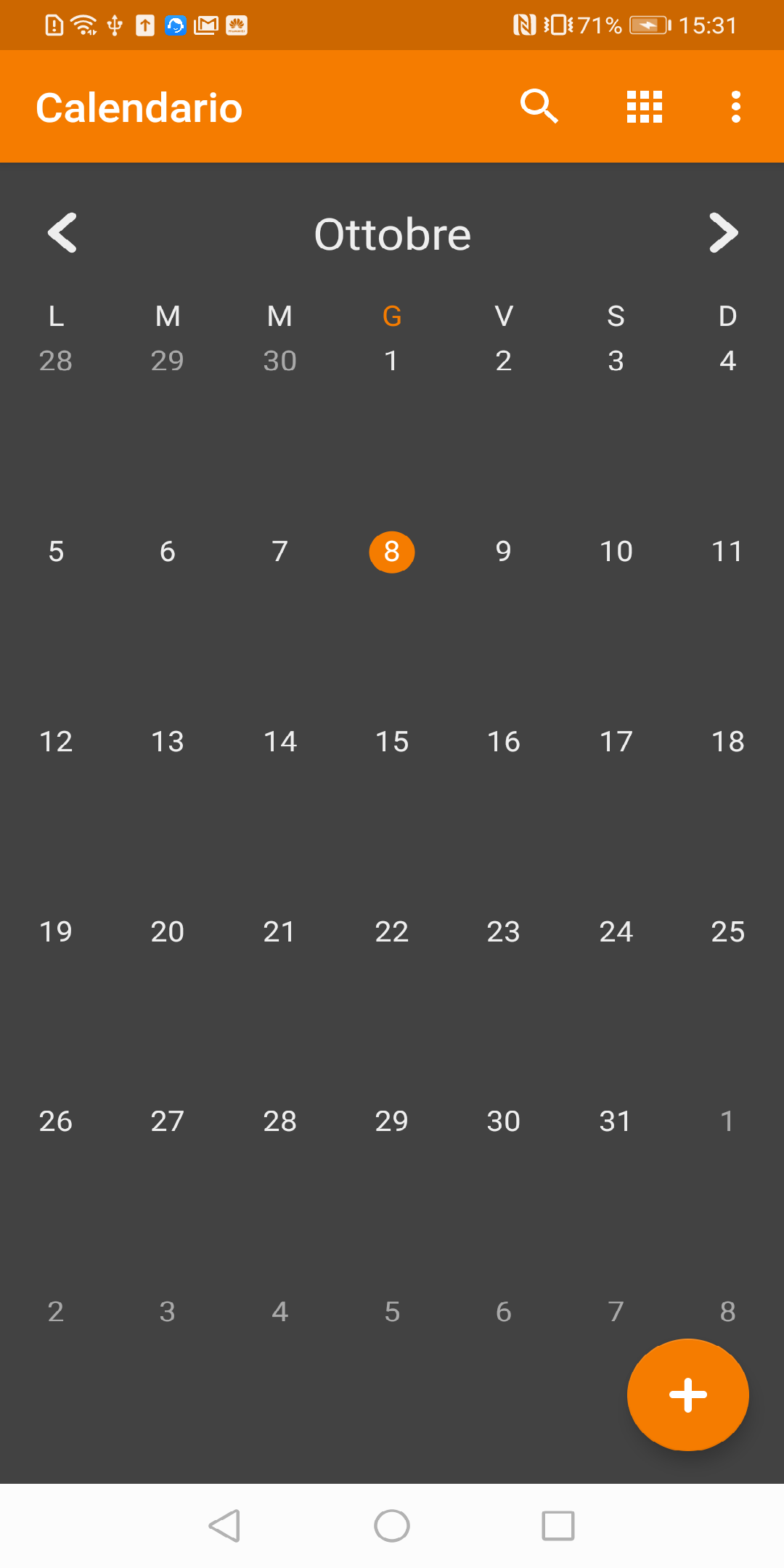
Task: Tap the Ottobre month title
Action: pos(392,234)
